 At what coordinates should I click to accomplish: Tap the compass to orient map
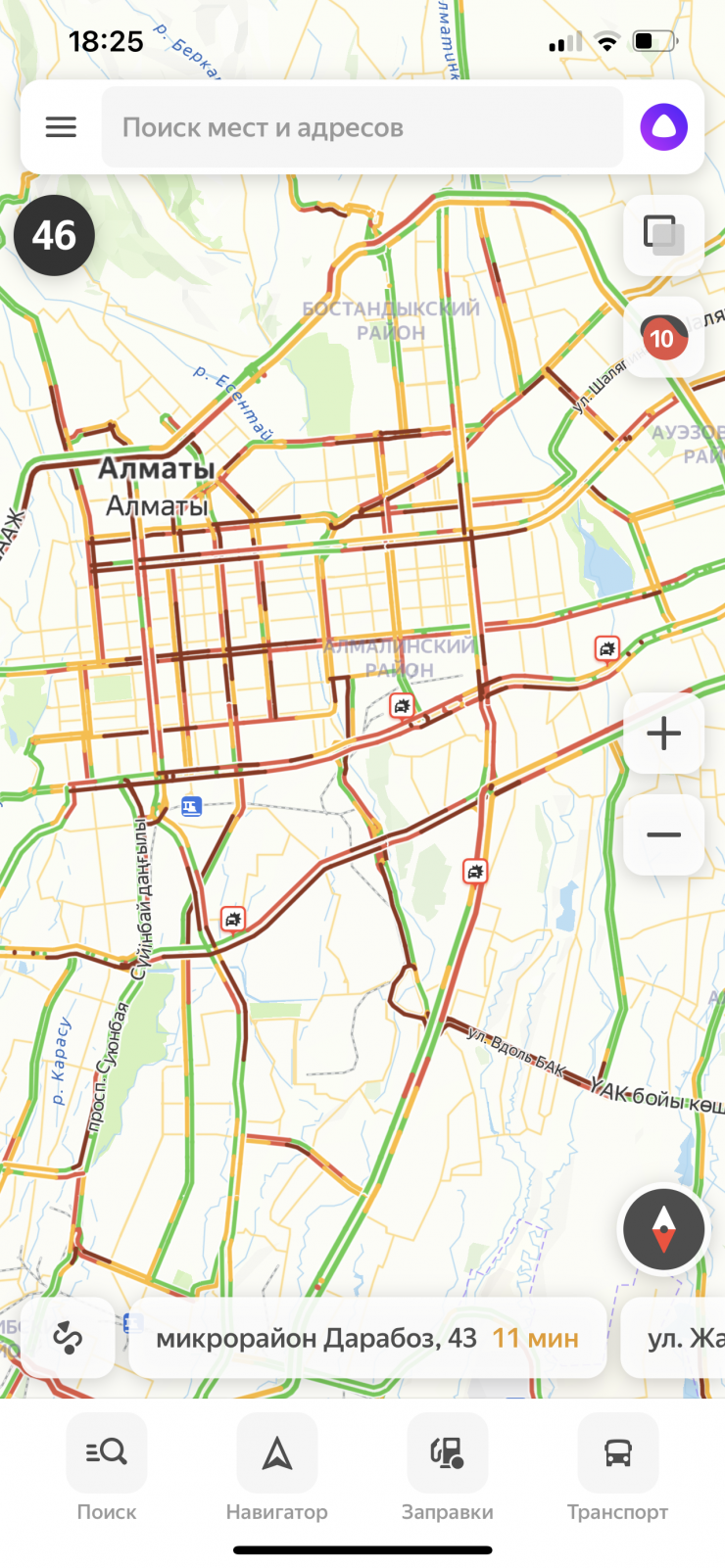pos(663,1229)
